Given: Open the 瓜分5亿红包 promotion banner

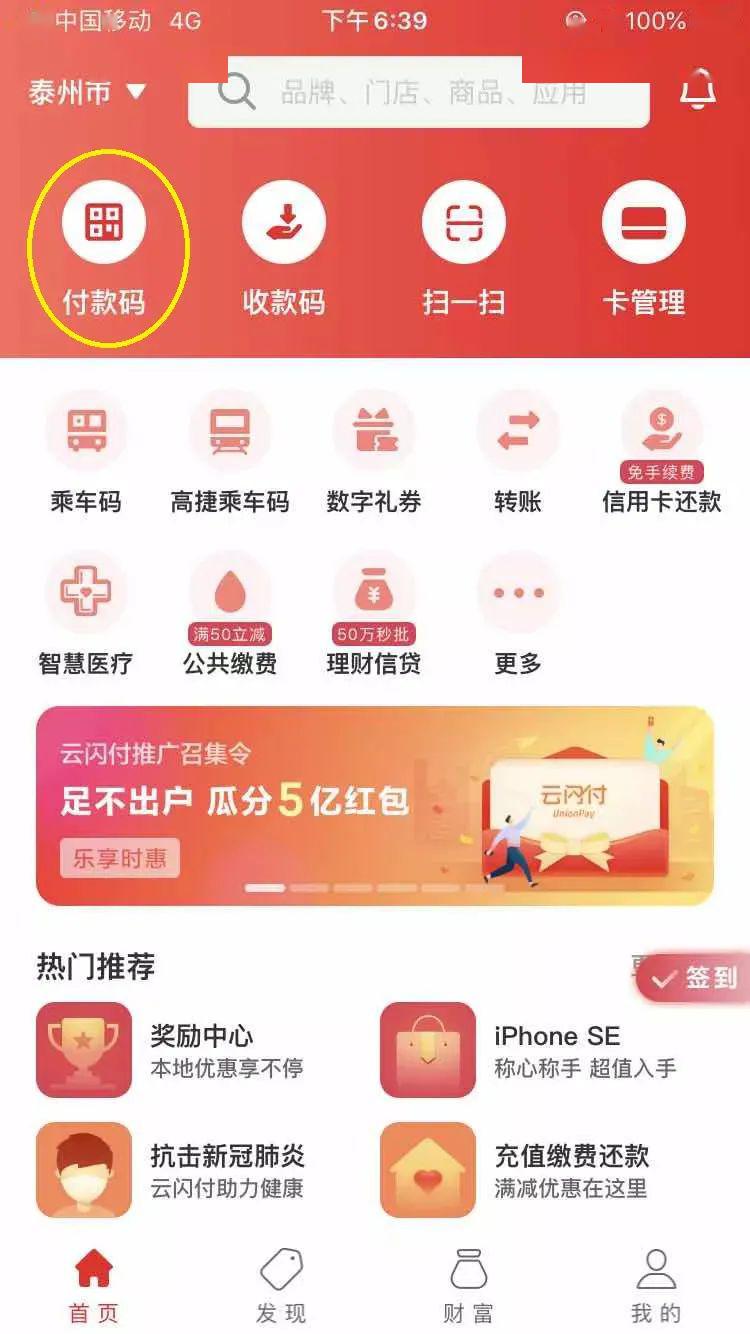Looking at the screenshot, I should tap(375, 806).
